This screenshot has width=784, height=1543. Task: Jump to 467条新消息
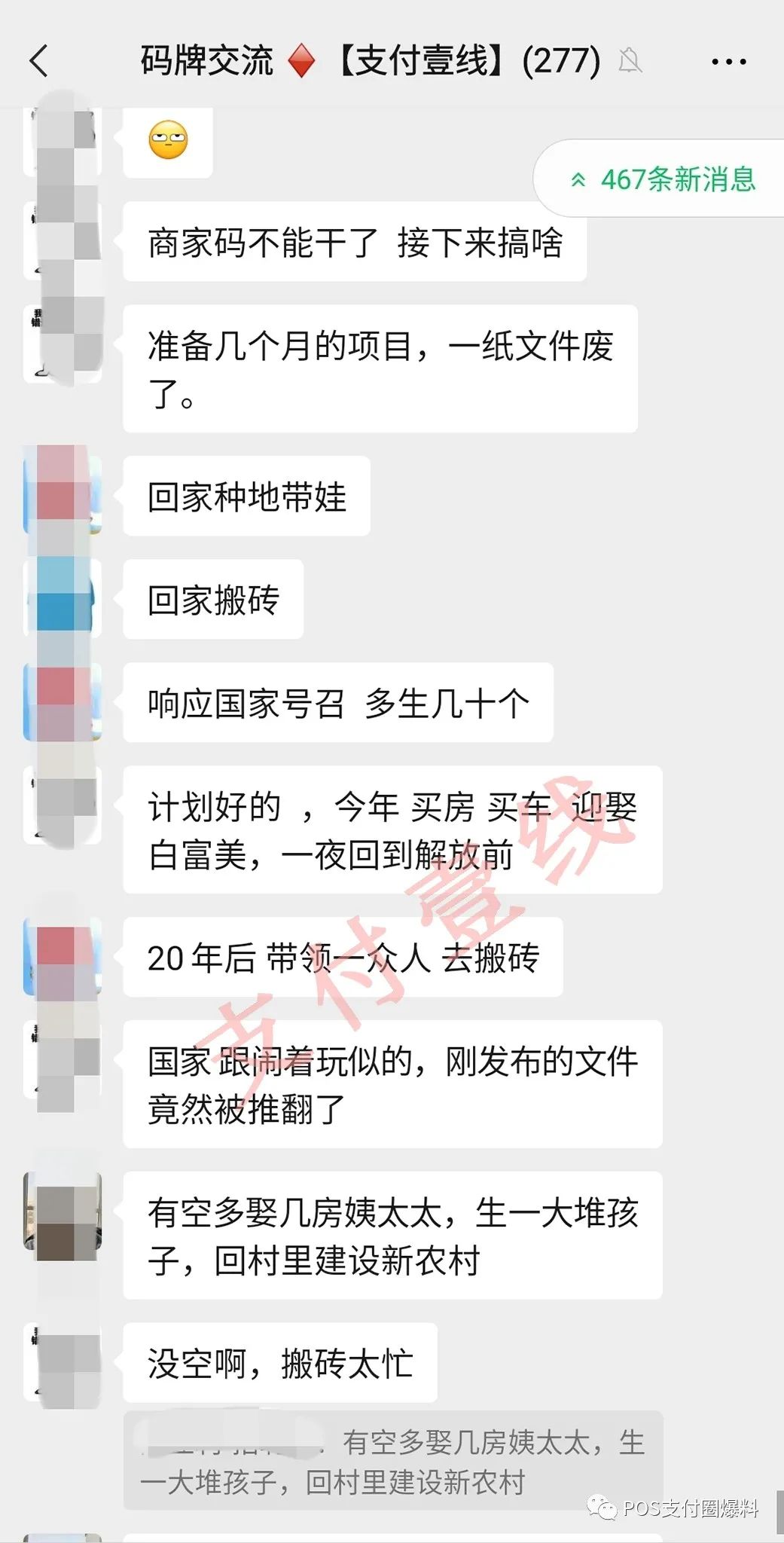[x=663, y=179]
